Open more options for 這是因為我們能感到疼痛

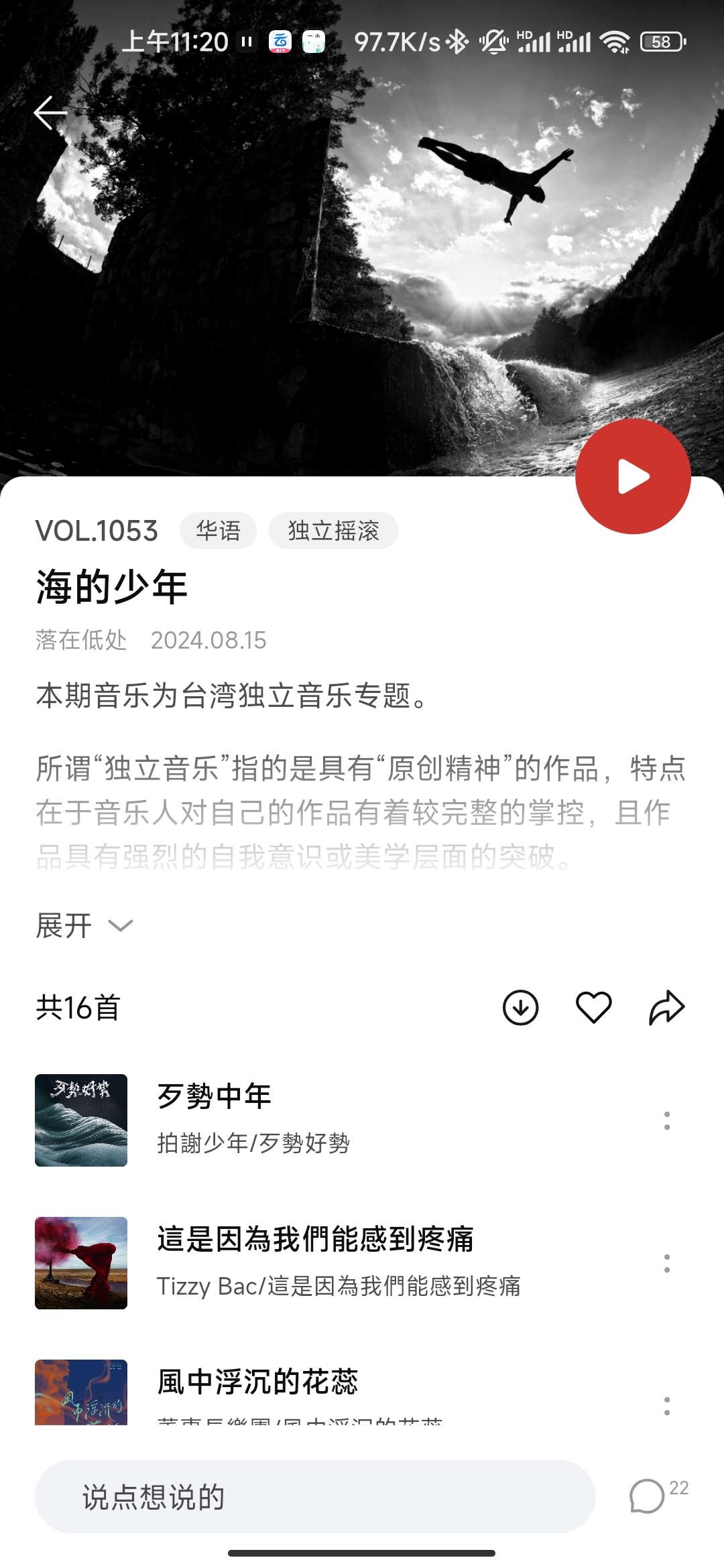tap(666, 1263)
